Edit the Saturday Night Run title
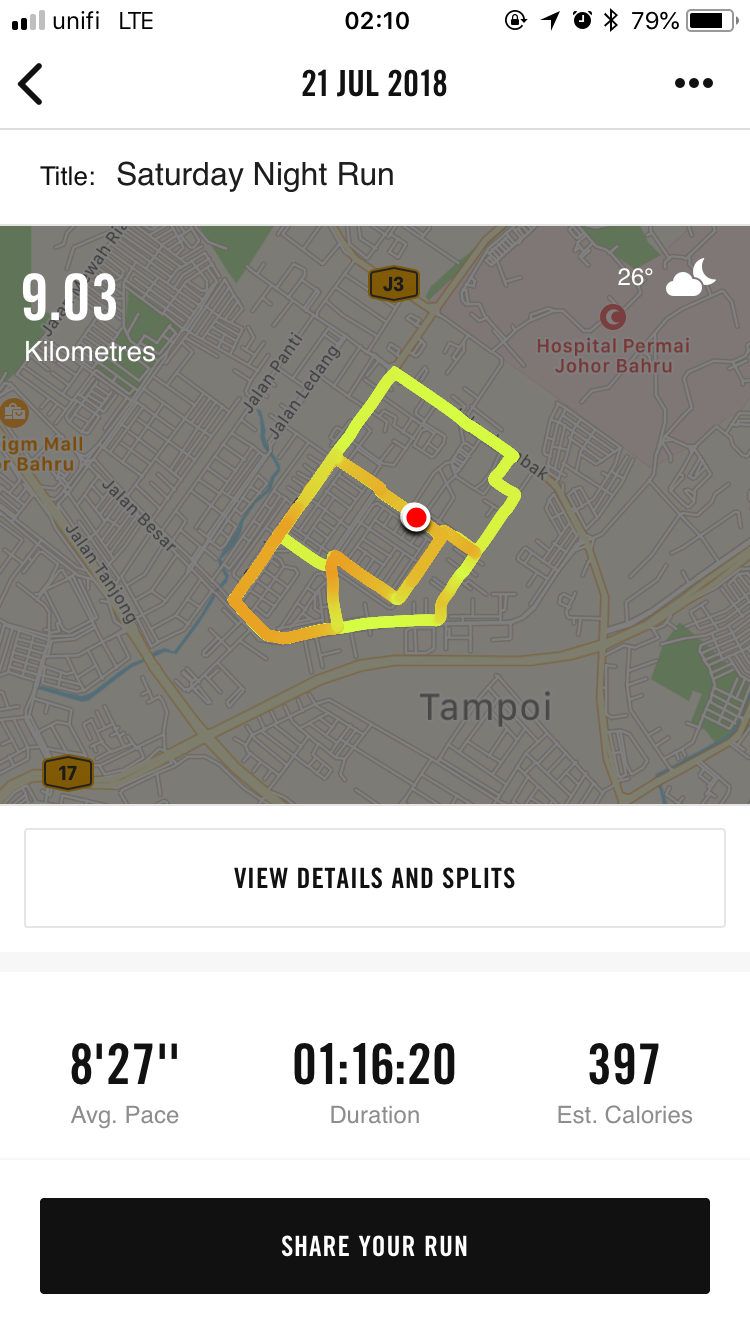The height and width of the screenshot is (1334, 750). pyautogui.click(x=255, y=175)
